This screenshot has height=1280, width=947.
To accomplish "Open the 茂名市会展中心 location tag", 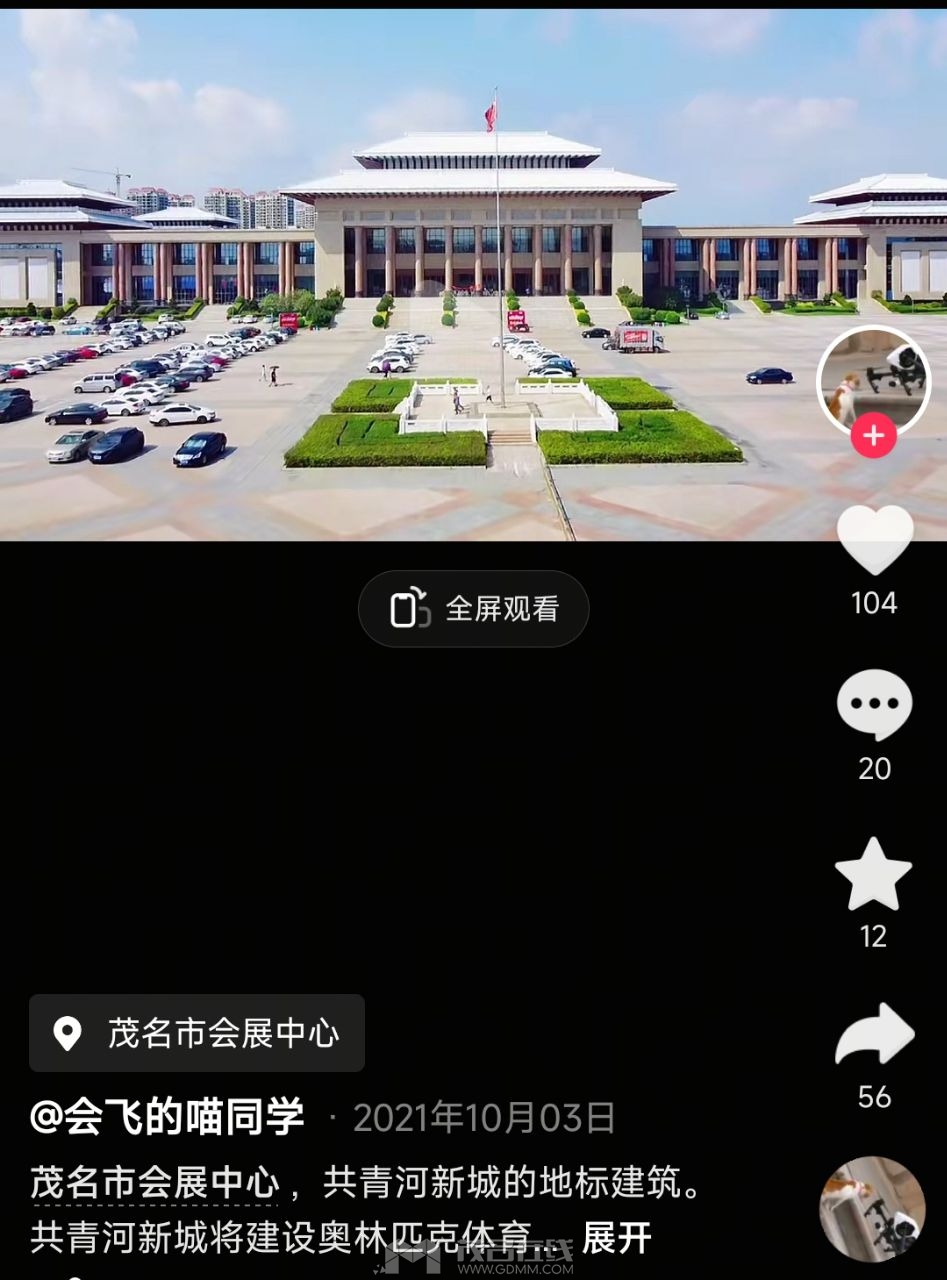I will 197,1033.
